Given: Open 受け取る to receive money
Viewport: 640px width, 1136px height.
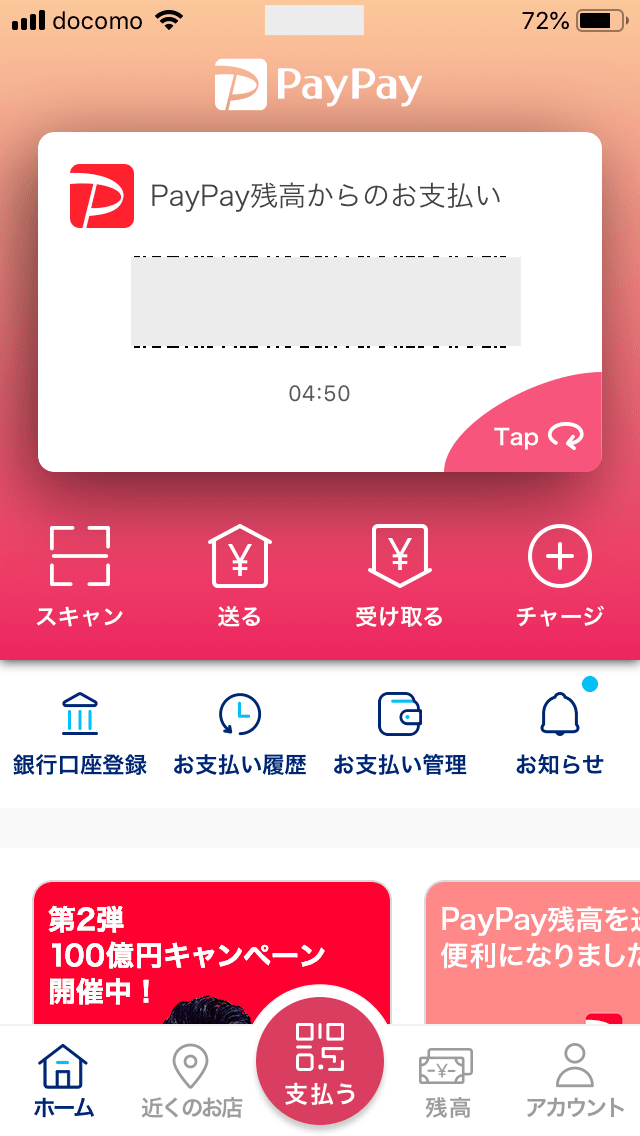Looking at the screenshot, I should pyautogui.click(x=399, y=575).
